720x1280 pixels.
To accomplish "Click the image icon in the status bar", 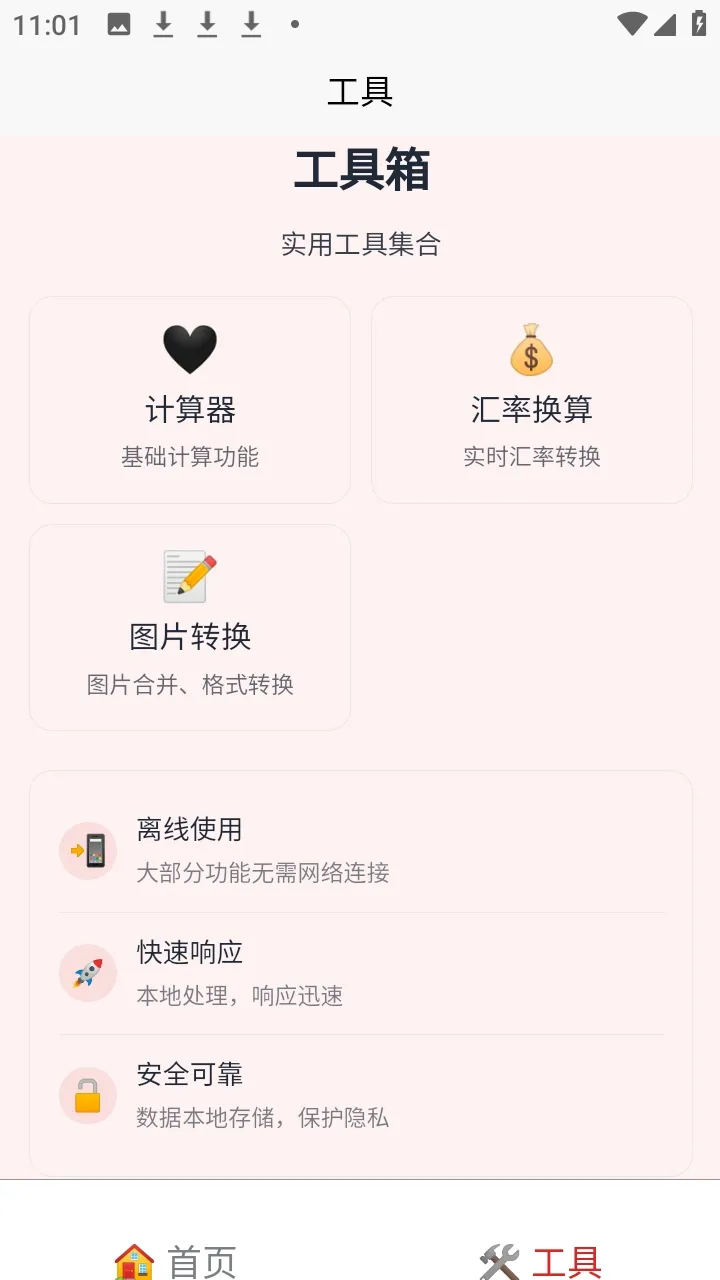I will (118, 24).
